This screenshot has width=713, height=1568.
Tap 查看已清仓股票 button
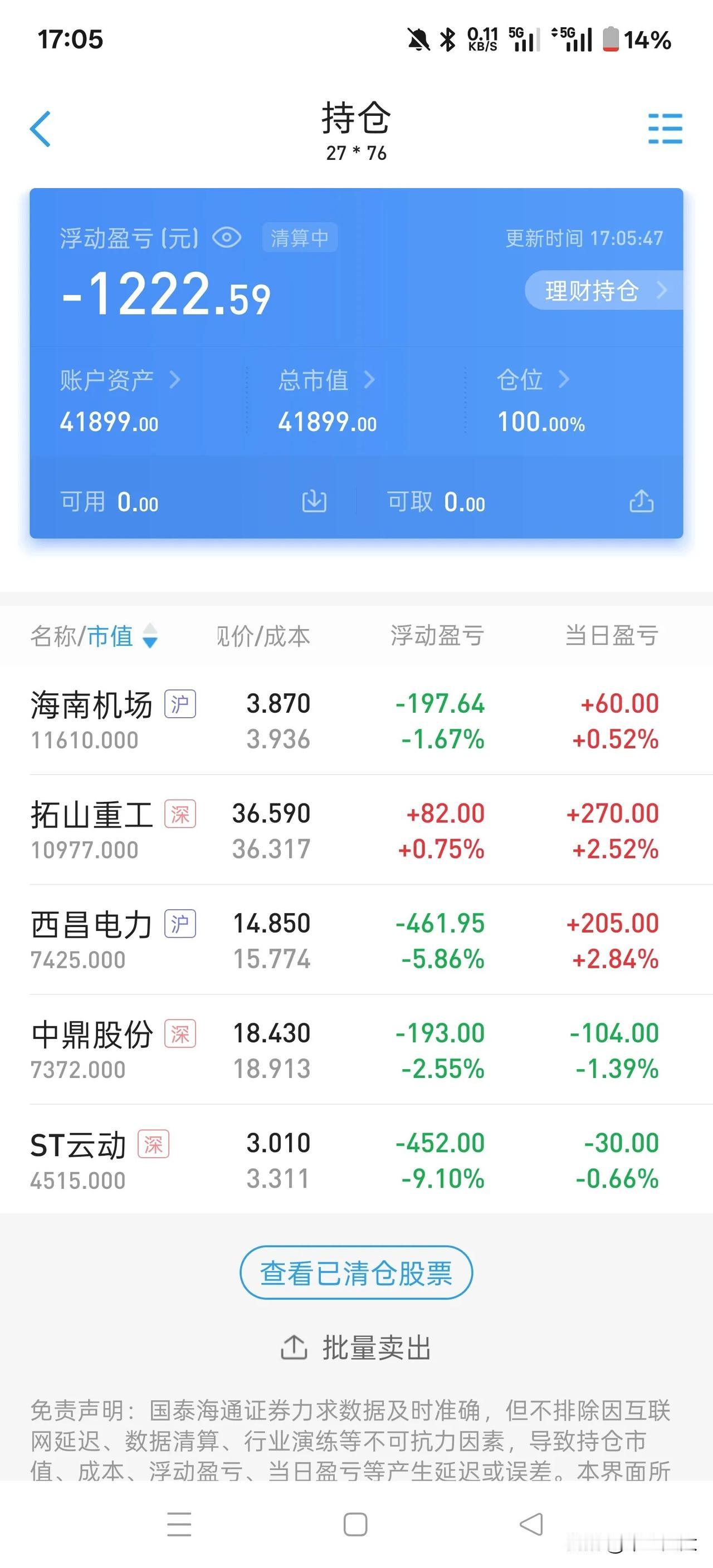click(x=356, y=1273)
